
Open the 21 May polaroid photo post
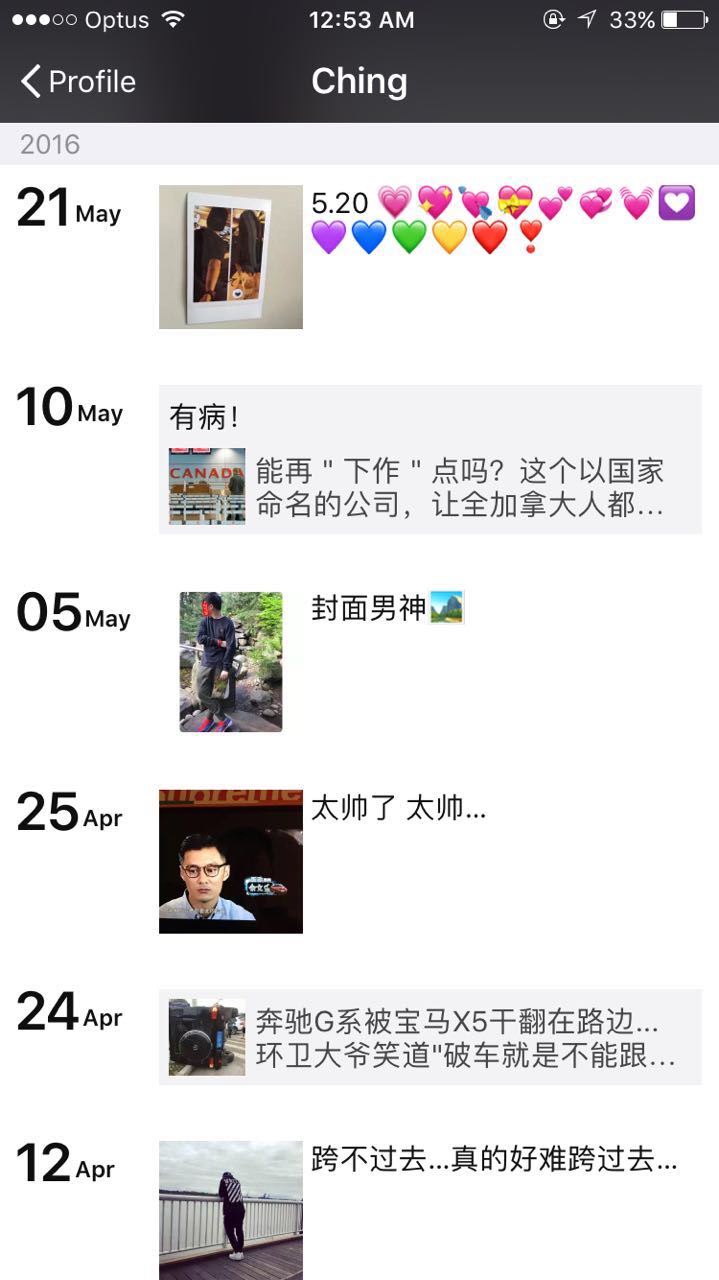coord(231,257)
